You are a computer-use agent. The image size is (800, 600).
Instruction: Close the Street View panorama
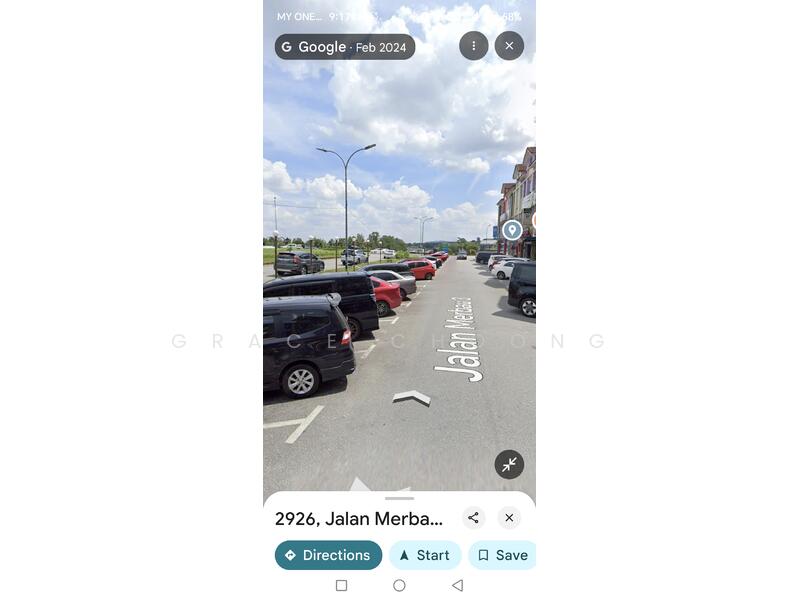[x=509, y=46]
